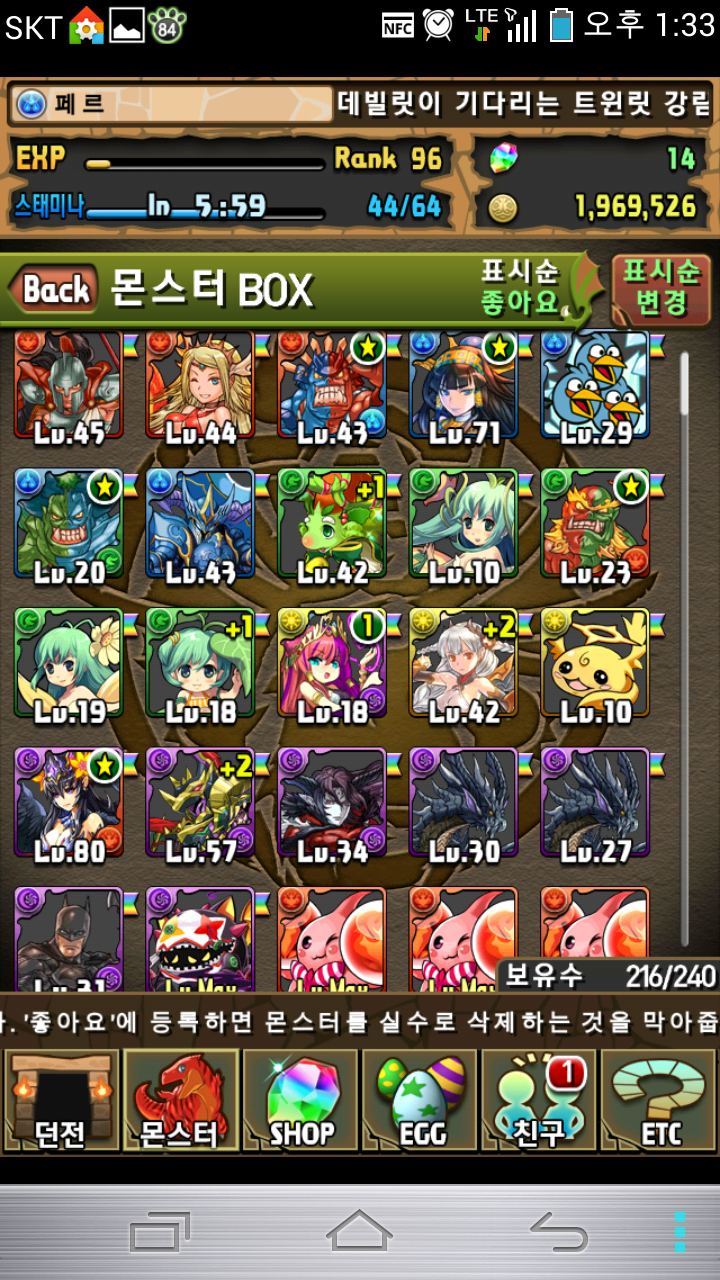Open the EGG tab
This screenshot has width=720, height=1280.
pos(420,1100)
